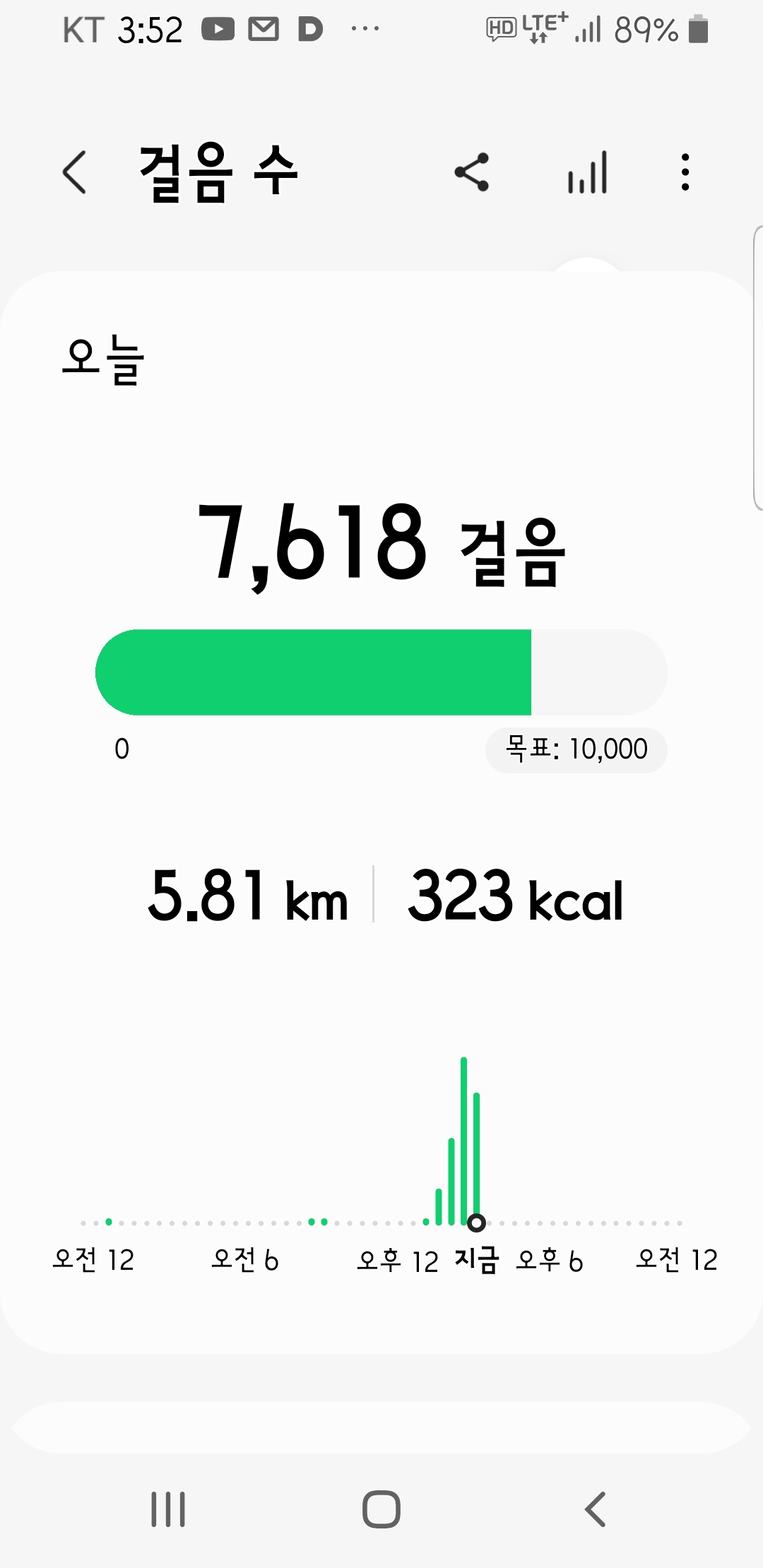
Task: Share today's step count
Action: pos(472,172)
